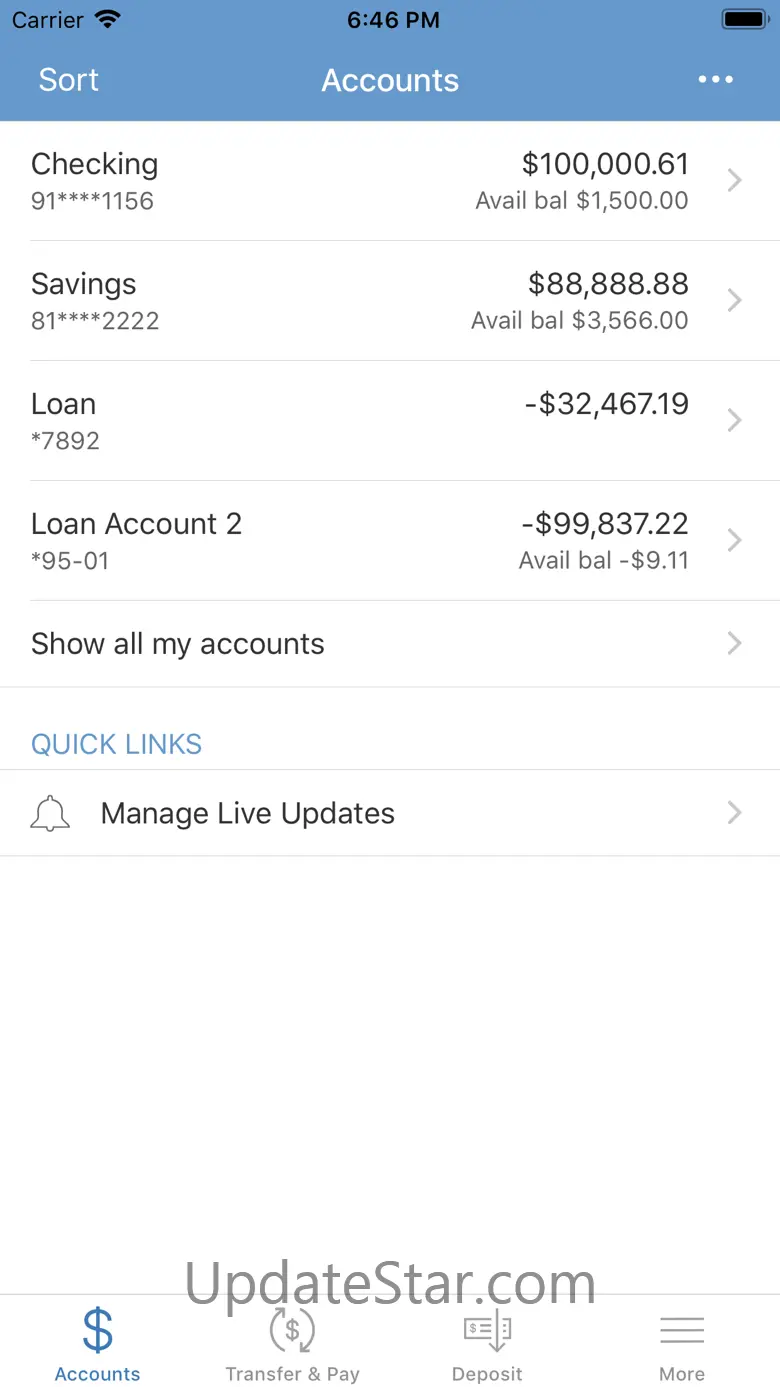Open Manage Live Updates
Image resolution: width=780 pixels, height=1387 pixels.
click(x=390, y=813)
